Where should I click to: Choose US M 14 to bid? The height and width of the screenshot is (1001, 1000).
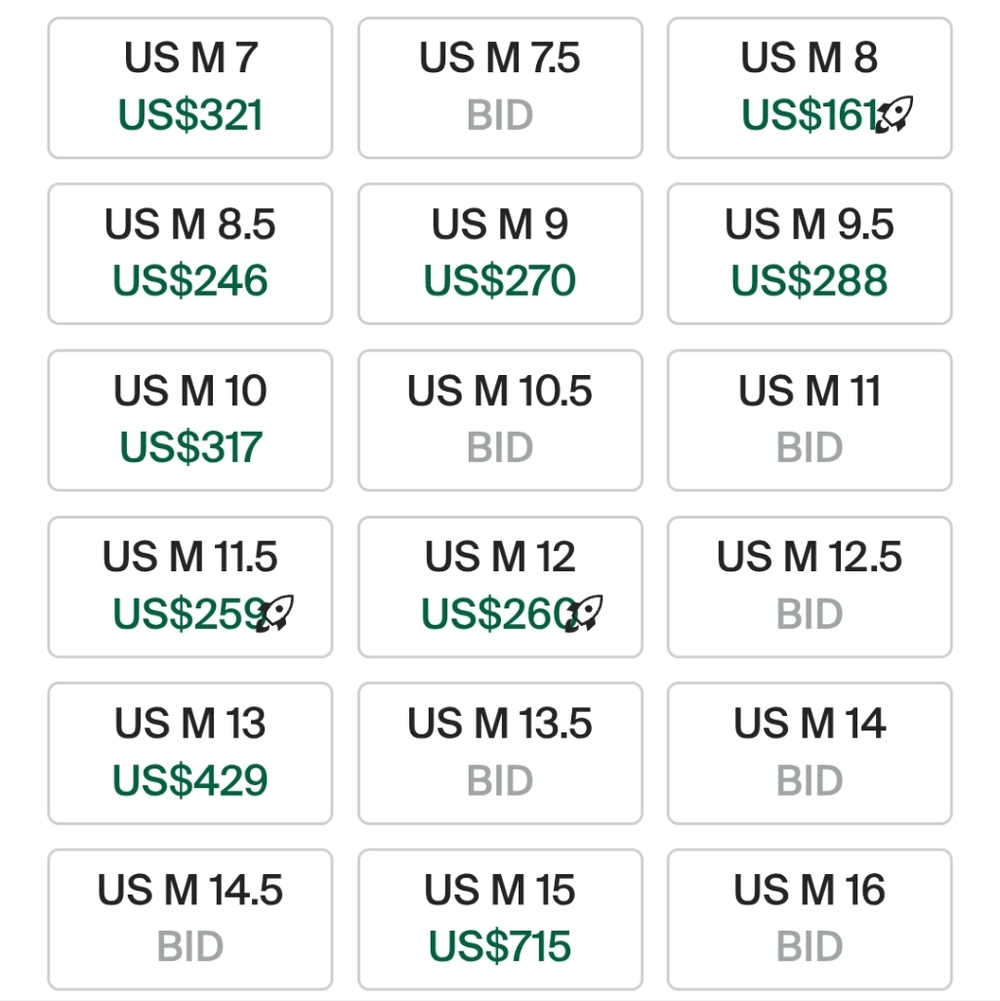click(x=809, y=753)
